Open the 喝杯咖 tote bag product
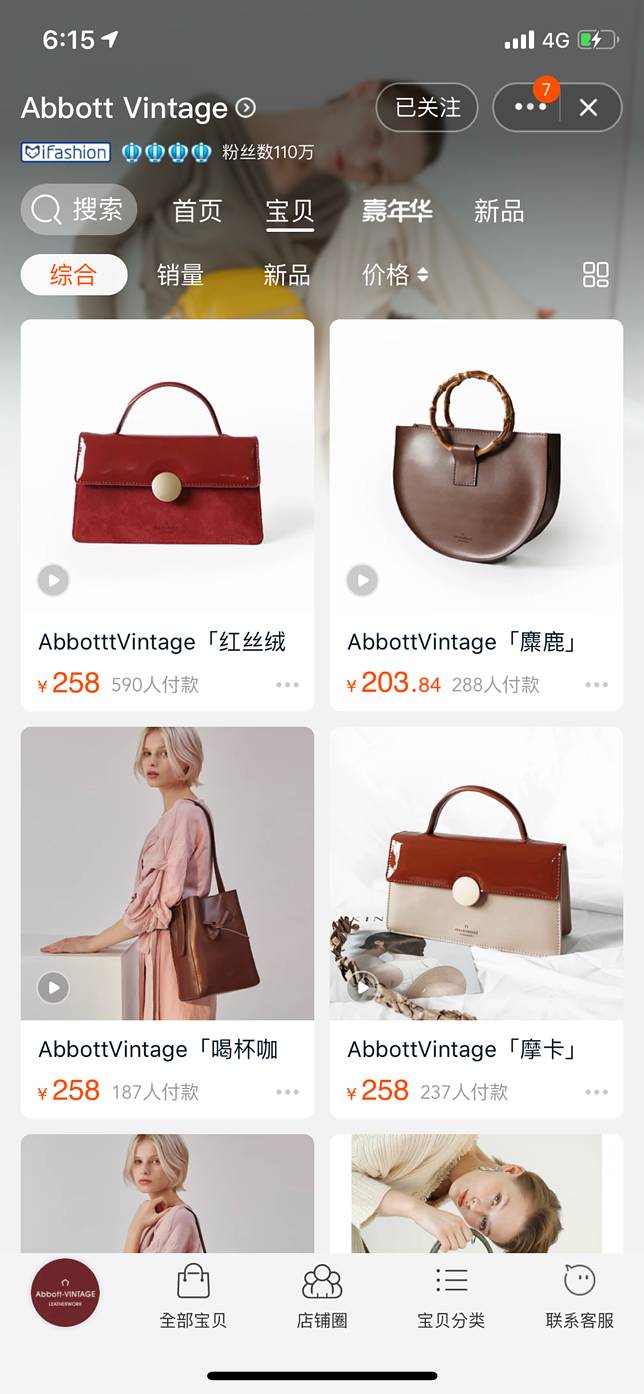 167,875
